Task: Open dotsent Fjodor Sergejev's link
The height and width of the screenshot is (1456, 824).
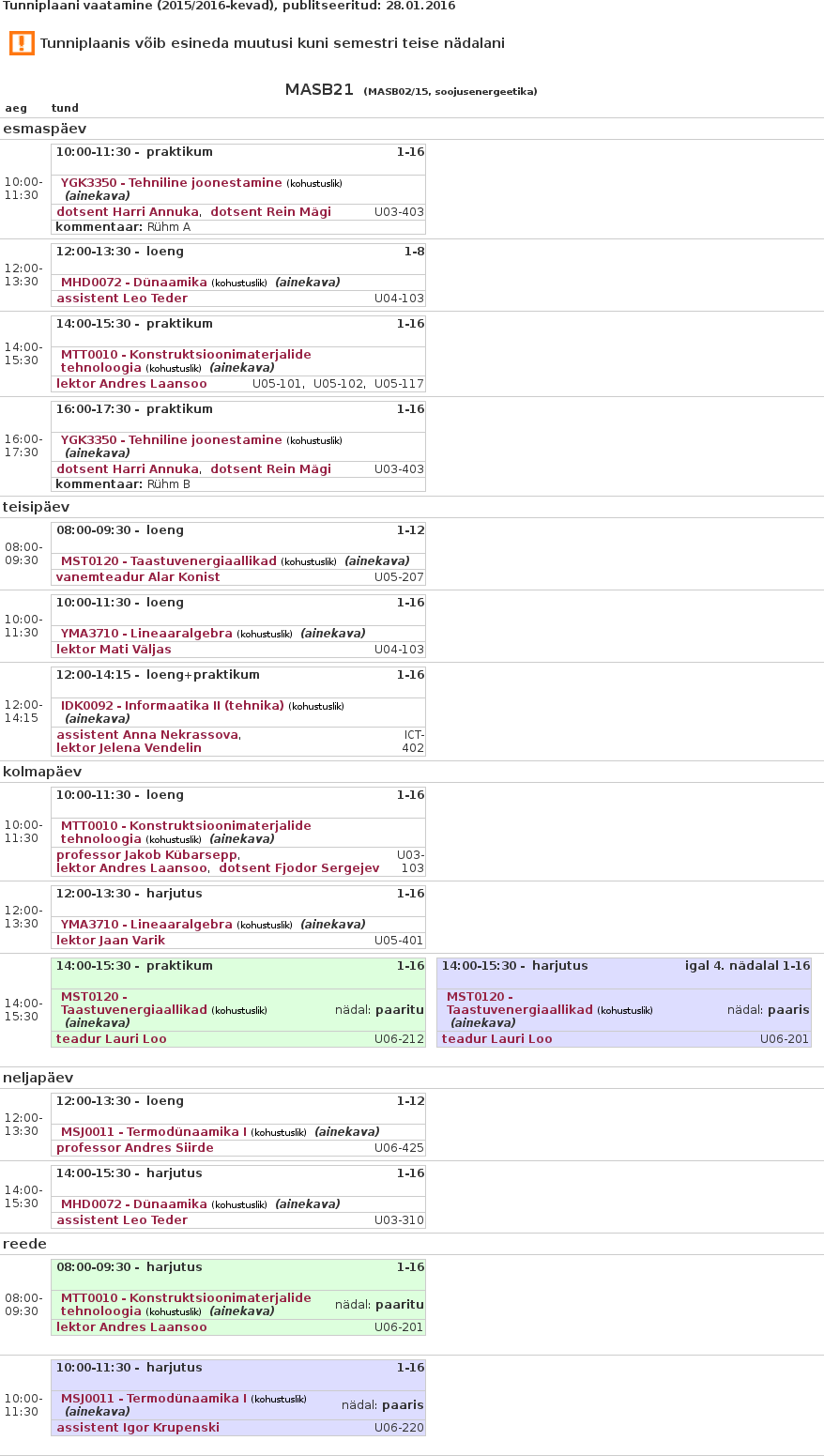Action: point(298,868)
